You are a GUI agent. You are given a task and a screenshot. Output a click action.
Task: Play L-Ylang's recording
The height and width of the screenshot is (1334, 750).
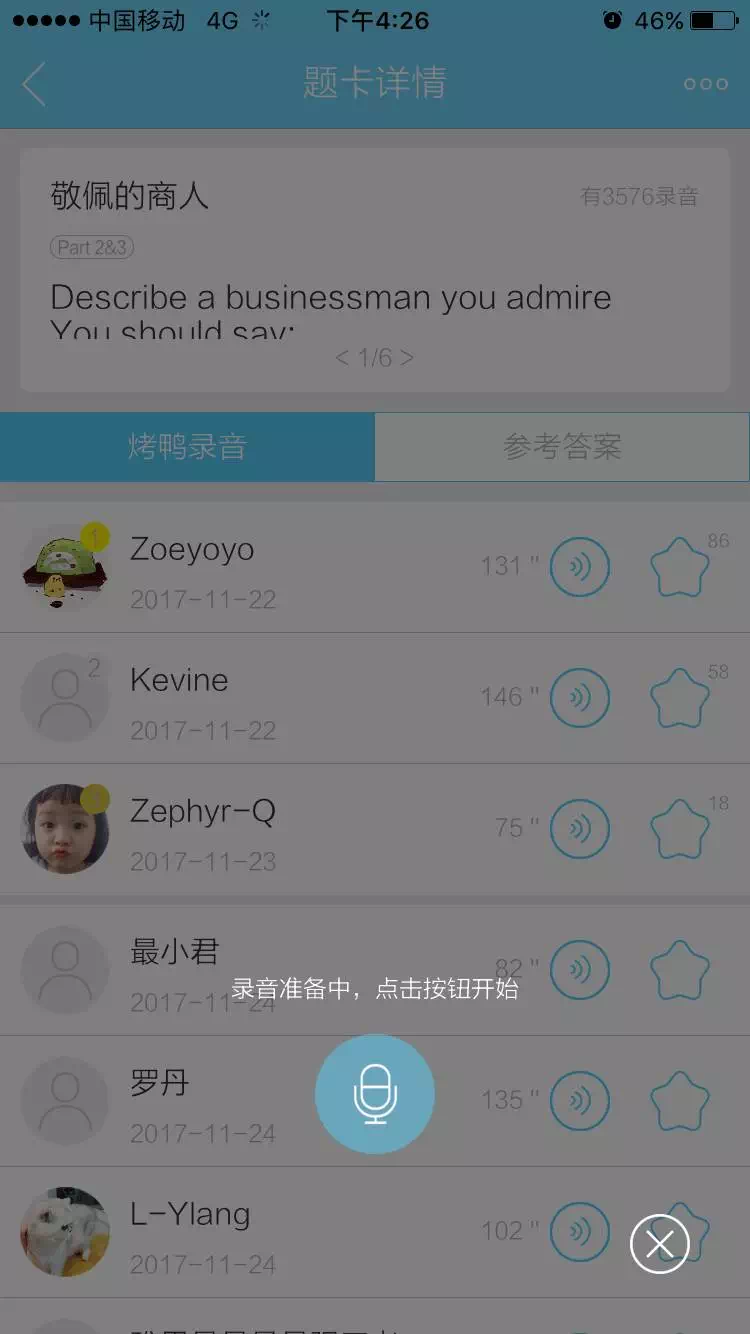tap(580, 1232)
